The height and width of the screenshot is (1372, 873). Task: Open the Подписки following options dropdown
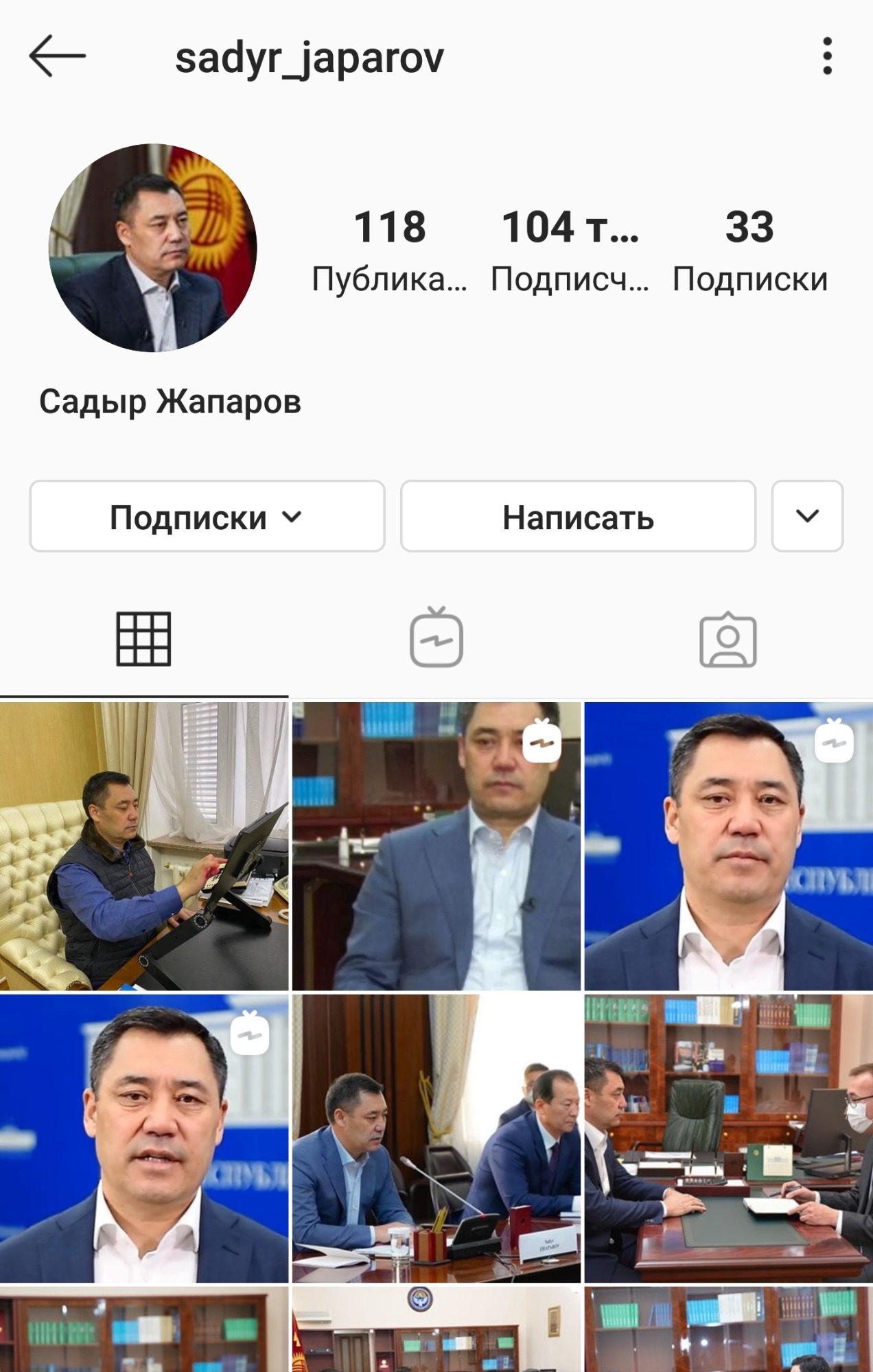207,517
